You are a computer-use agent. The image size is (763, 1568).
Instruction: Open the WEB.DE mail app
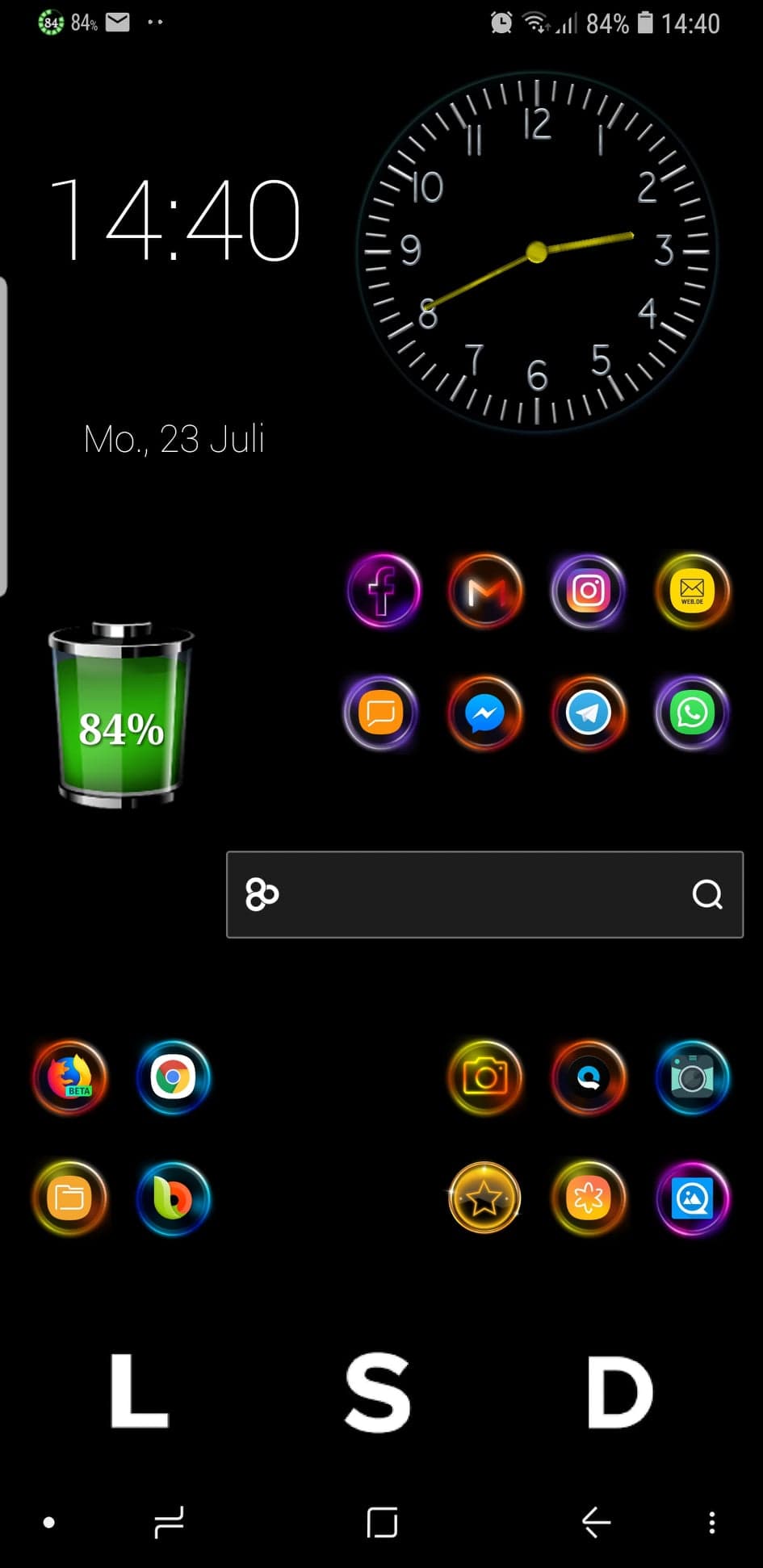692,591
